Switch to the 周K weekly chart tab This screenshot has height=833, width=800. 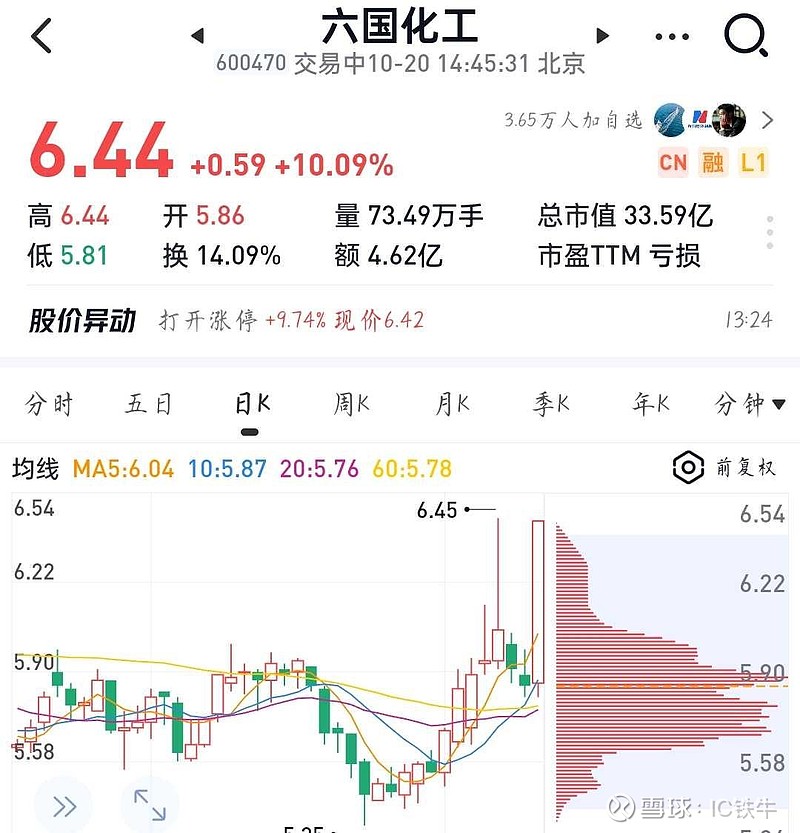tap(350, 403)
